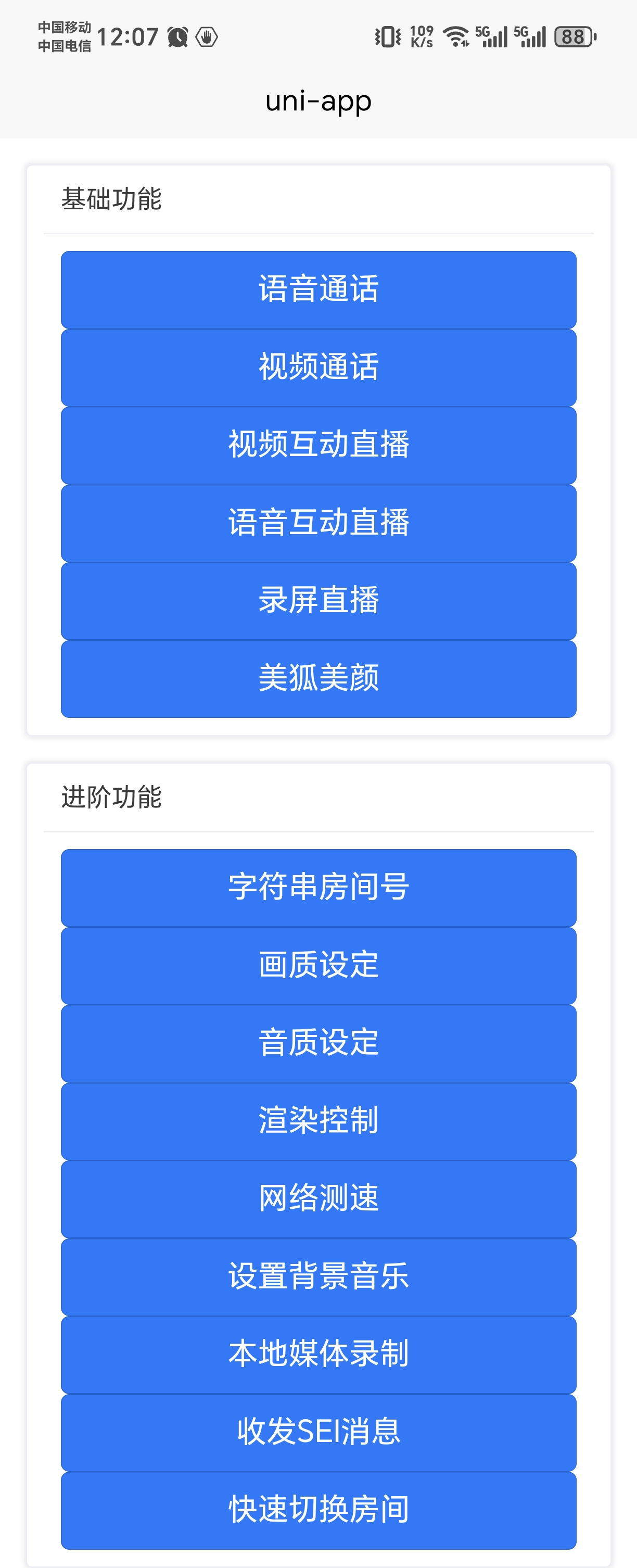Open the 快速切换房间 quick room switch demo
Image resolution: width=637 pixels, height=1568 pixels.
pos(318,1510)
